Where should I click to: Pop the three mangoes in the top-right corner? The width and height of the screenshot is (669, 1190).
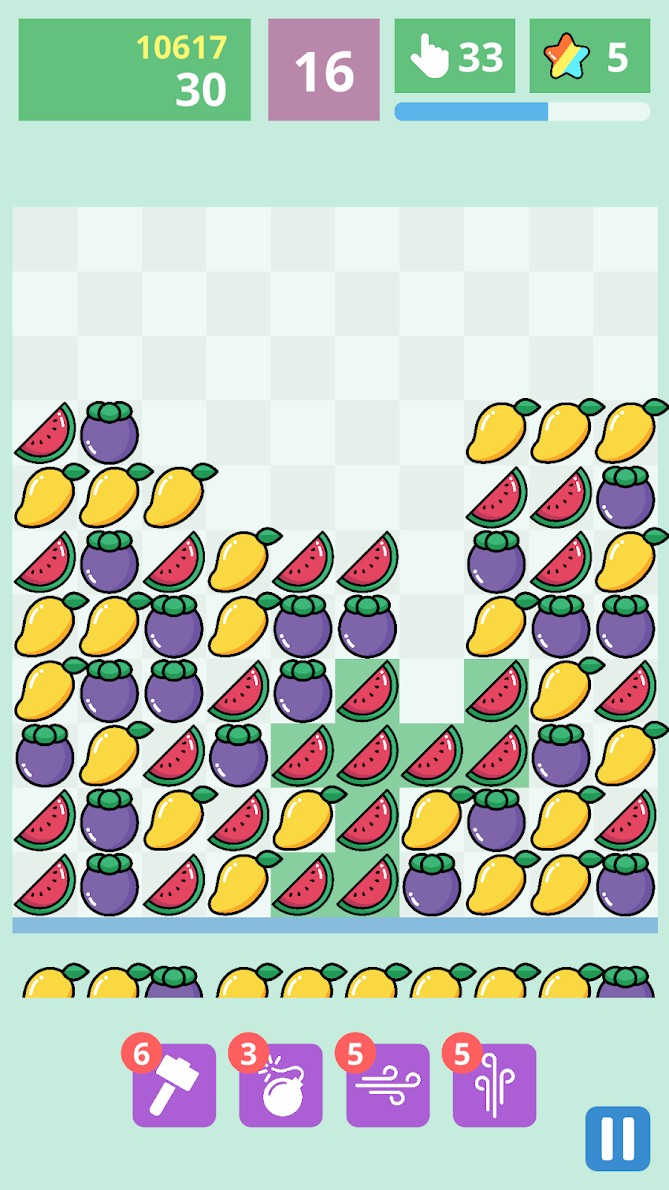pyautogui.click(x=562, y=432)
